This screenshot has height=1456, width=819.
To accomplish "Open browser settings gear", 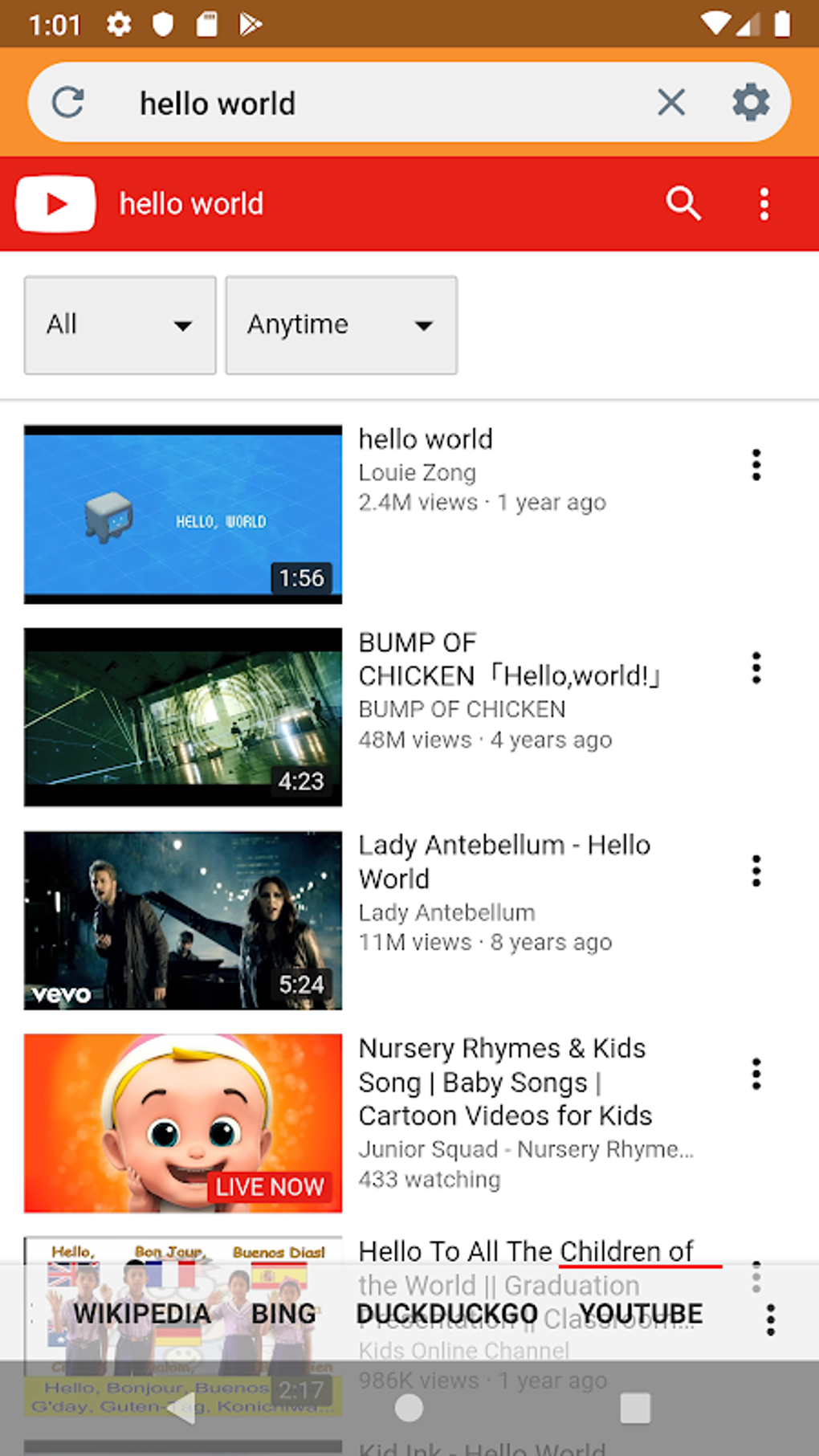I will click(751, 103).
